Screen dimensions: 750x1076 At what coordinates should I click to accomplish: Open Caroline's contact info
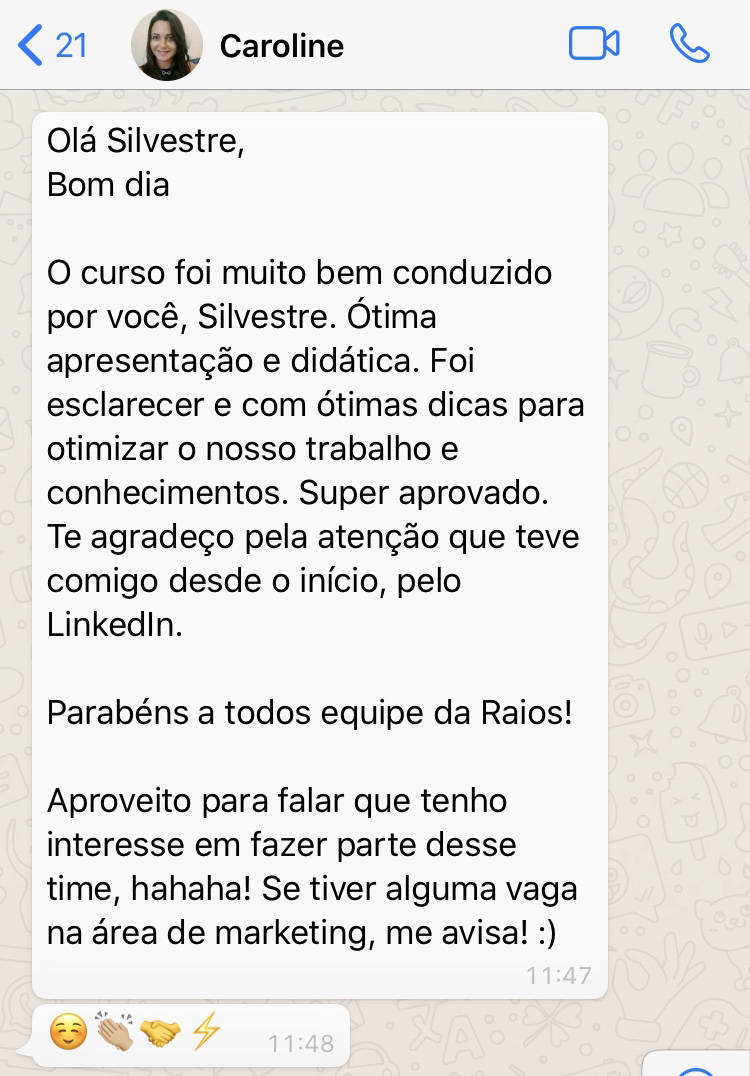(281, 46)
